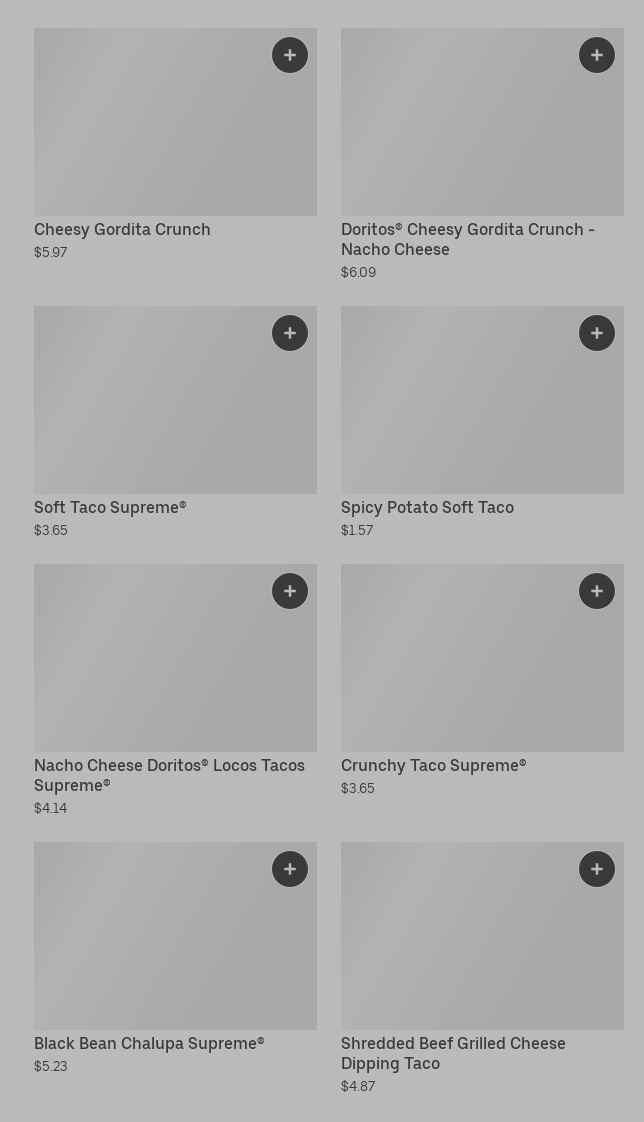Viewport: 644px width, 1122px height.
Task: Add Cheesy Gordita Crunch to cart
Action: 290,55
